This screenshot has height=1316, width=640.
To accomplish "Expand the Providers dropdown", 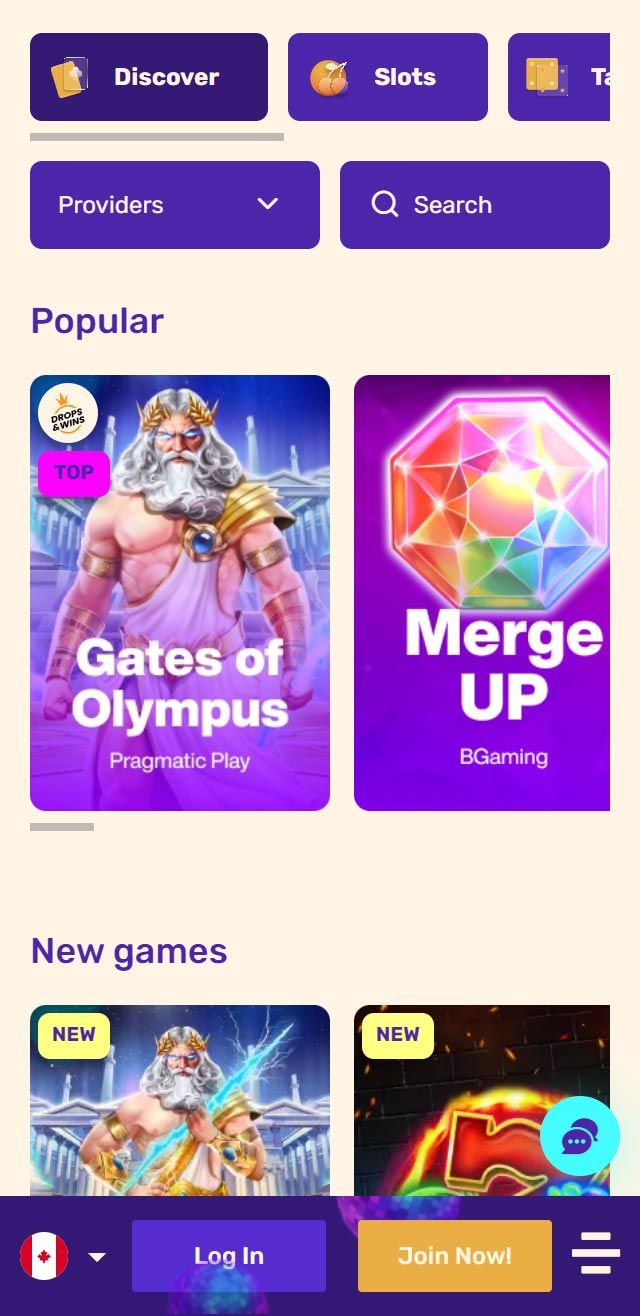I will (x=175, y=205).
